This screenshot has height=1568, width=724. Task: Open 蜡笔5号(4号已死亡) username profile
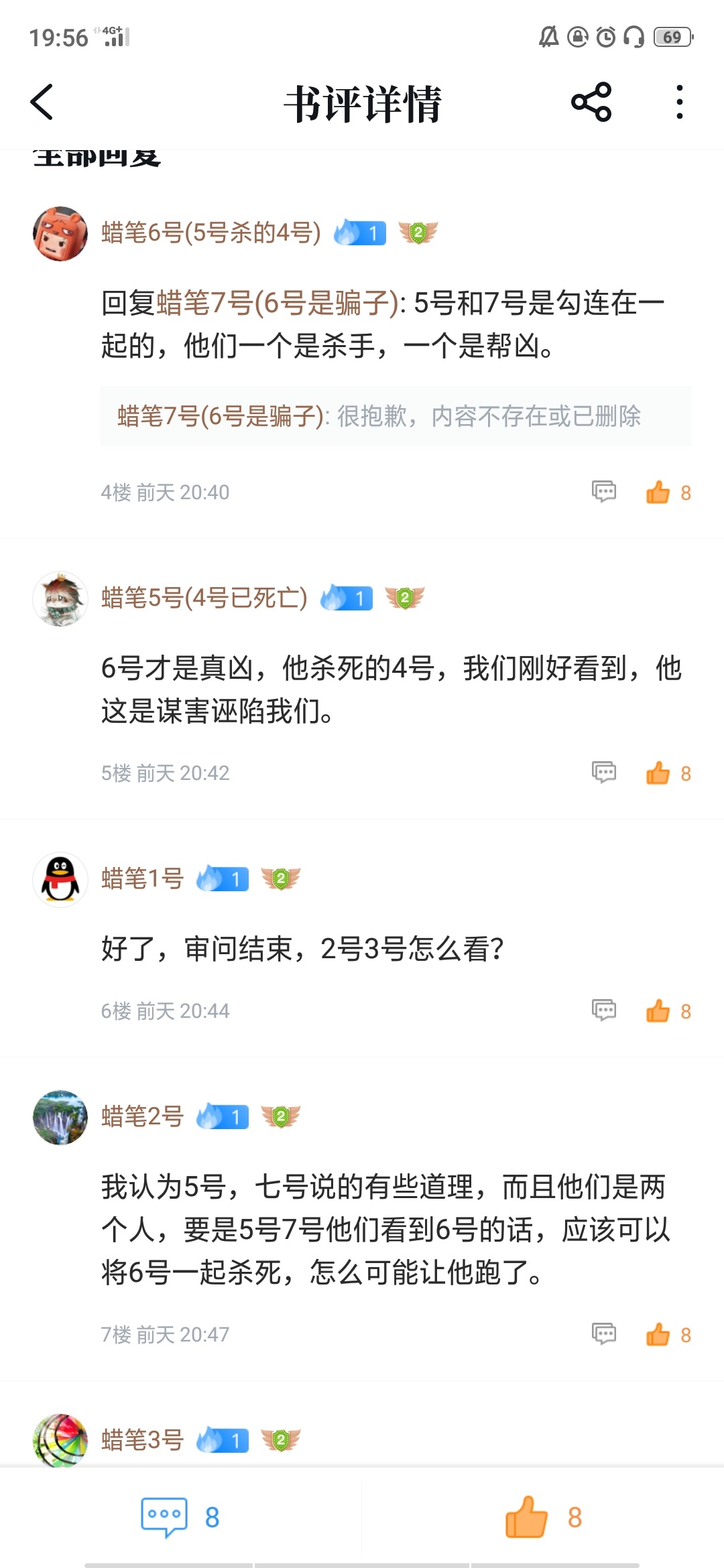point(204,598)
